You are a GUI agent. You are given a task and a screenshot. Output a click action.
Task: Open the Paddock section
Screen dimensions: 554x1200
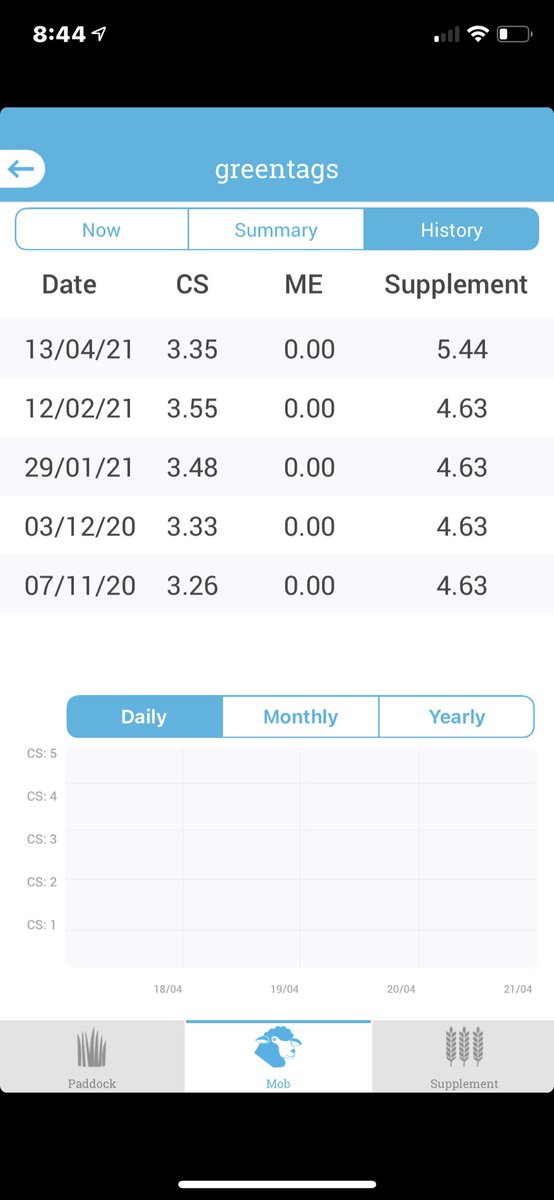[x=92, y=1057]
